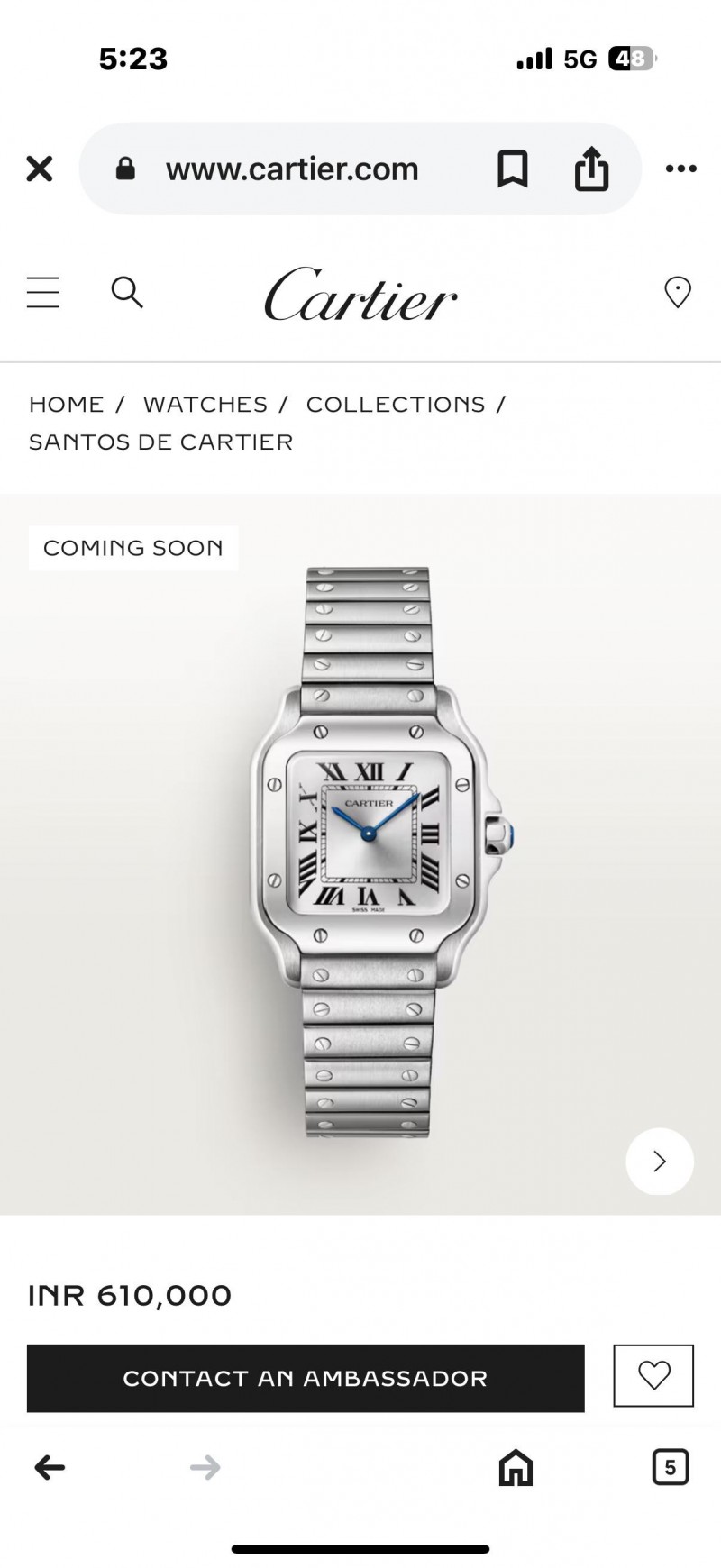This screenshot has width=721, height=1568.
Task: Open the browser overflow menu
Action: point(680,169)
